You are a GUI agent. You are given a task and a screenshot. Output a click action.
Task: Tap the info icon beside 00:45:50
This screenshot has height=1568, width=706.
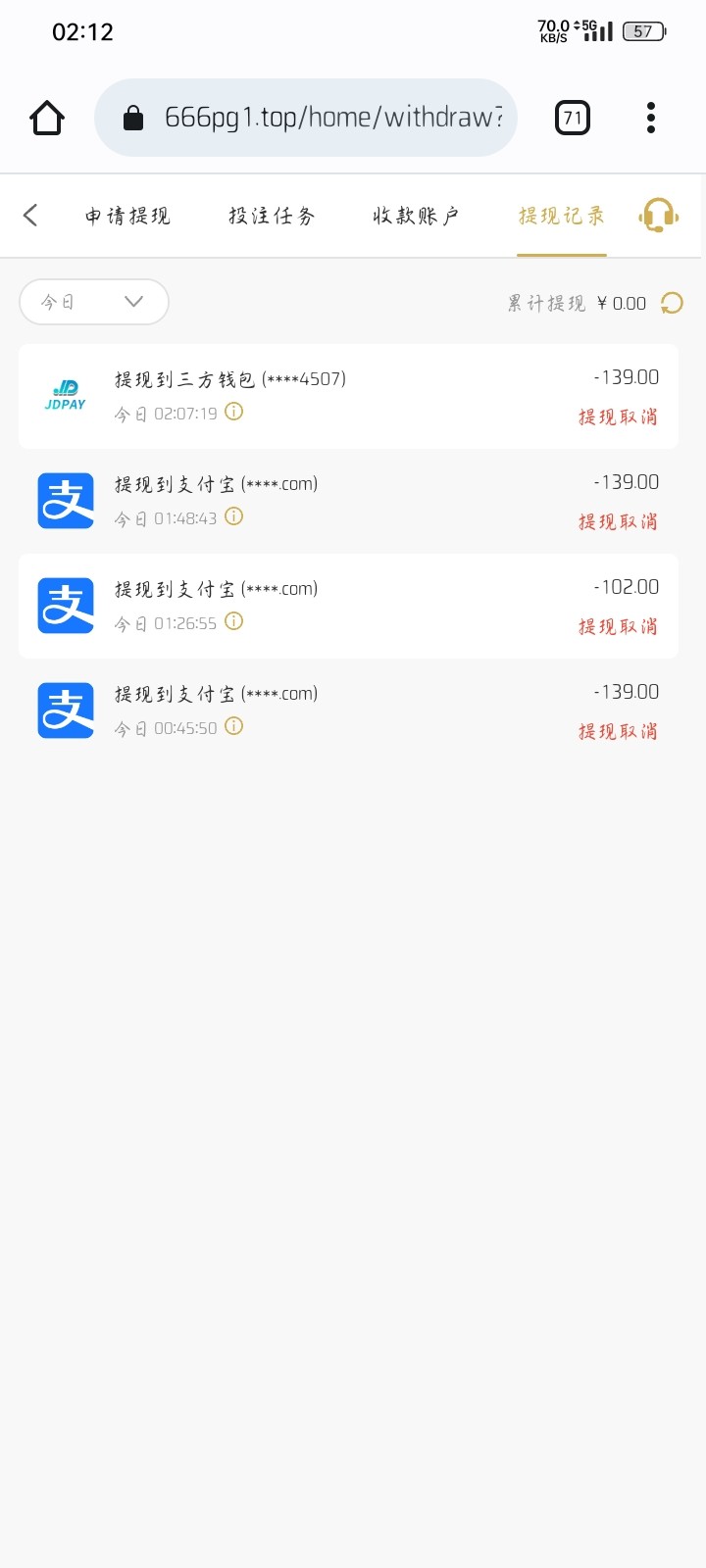[233, 726]
